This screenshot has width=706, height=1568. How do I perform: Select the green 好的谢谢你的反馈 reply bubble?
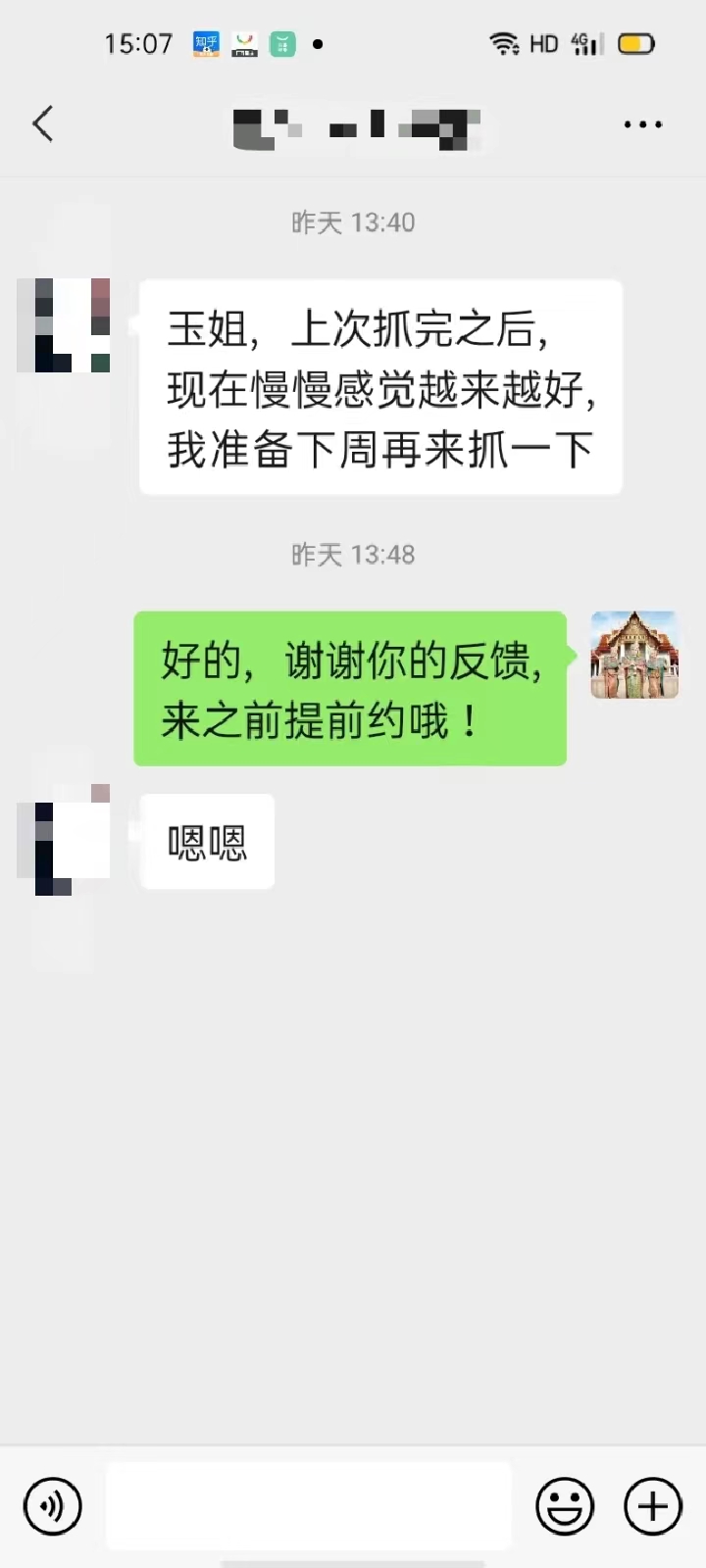pyautogui.click(x=349, y=688)
